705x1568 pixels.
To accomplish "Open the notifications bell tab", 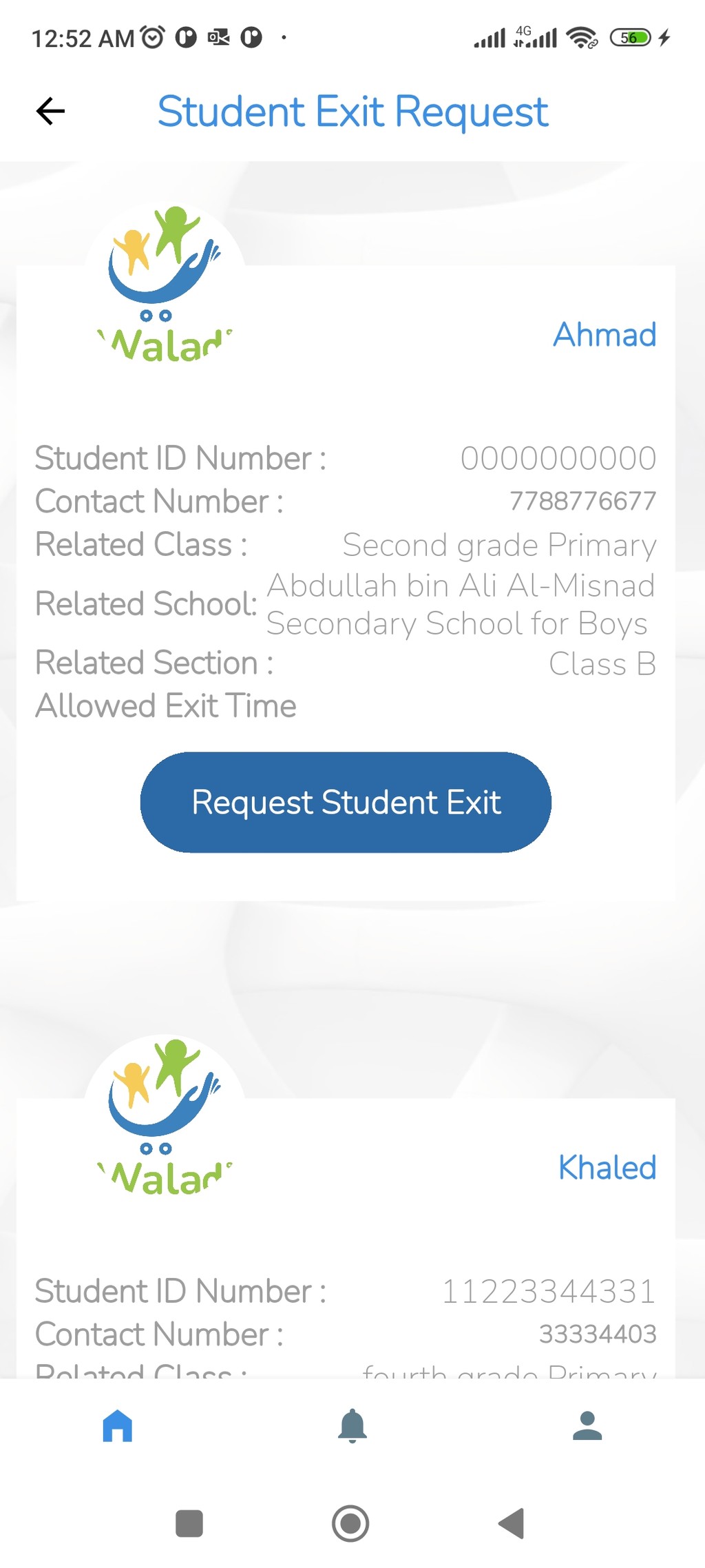I will [352, 1425].
